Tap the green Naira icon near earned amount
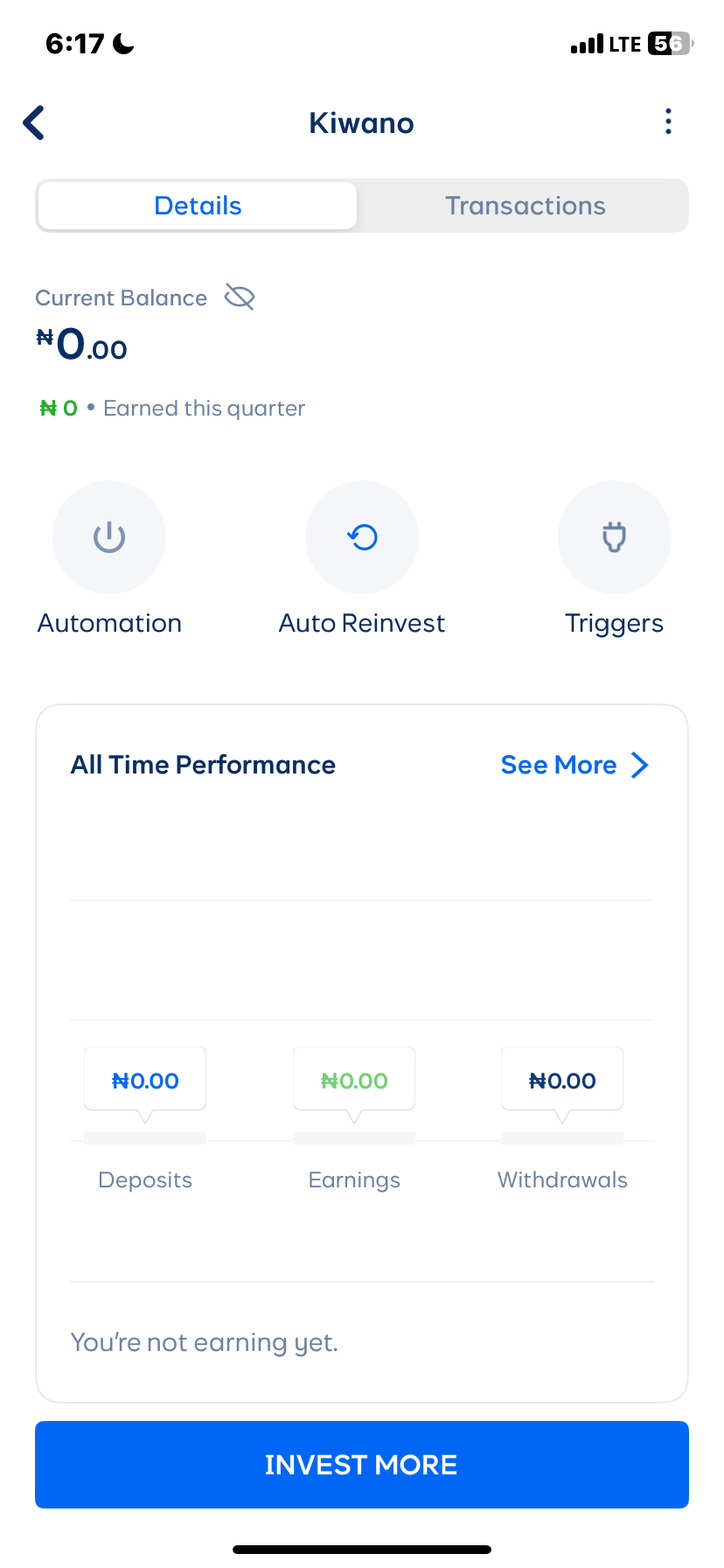Viewport: 724px width, 1568px height. tap(50, 408)
